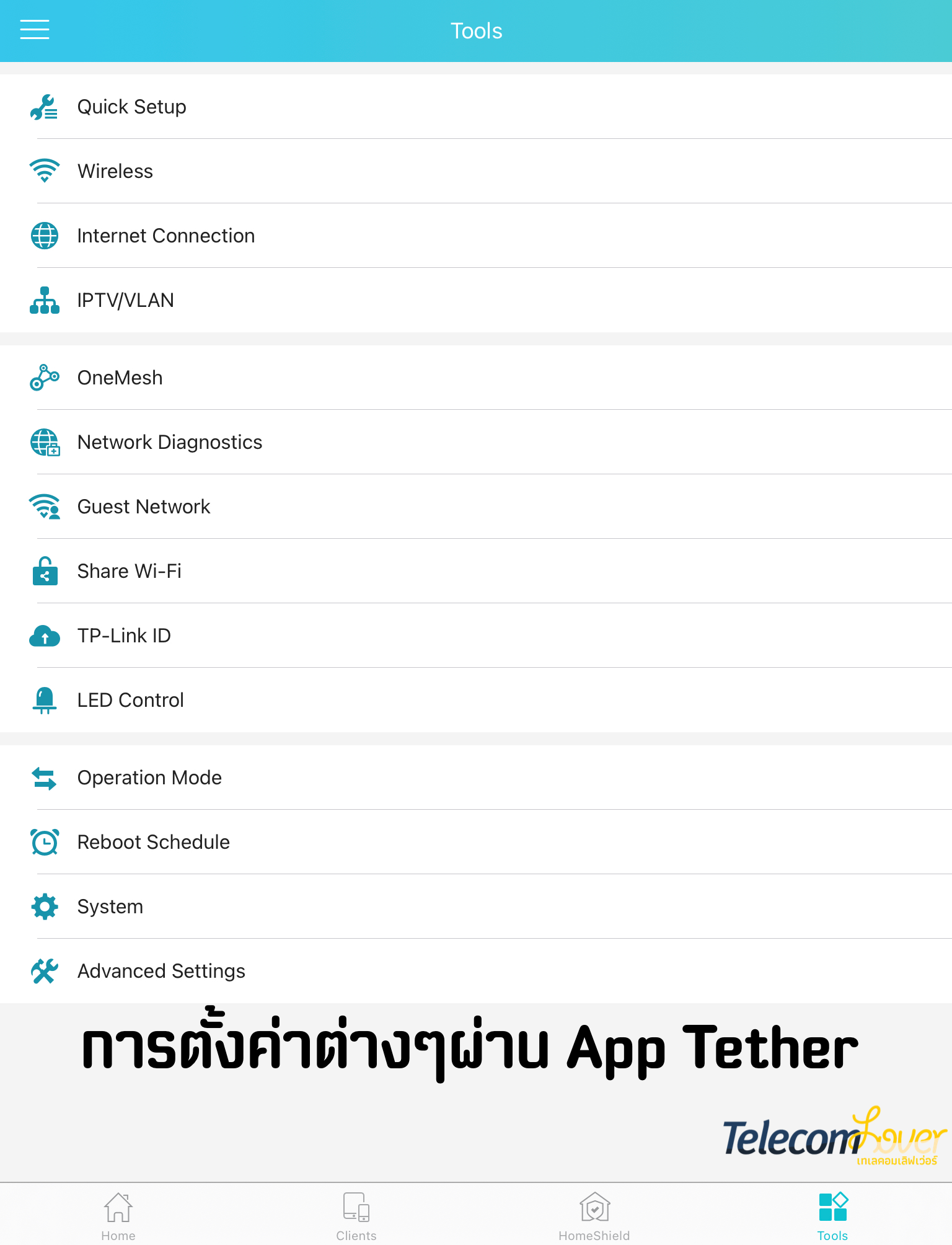Image resolution: width=952 pixels, height=1245 pixels.
Task: Switch to the Home tab
Action: tap(118, 1216)
